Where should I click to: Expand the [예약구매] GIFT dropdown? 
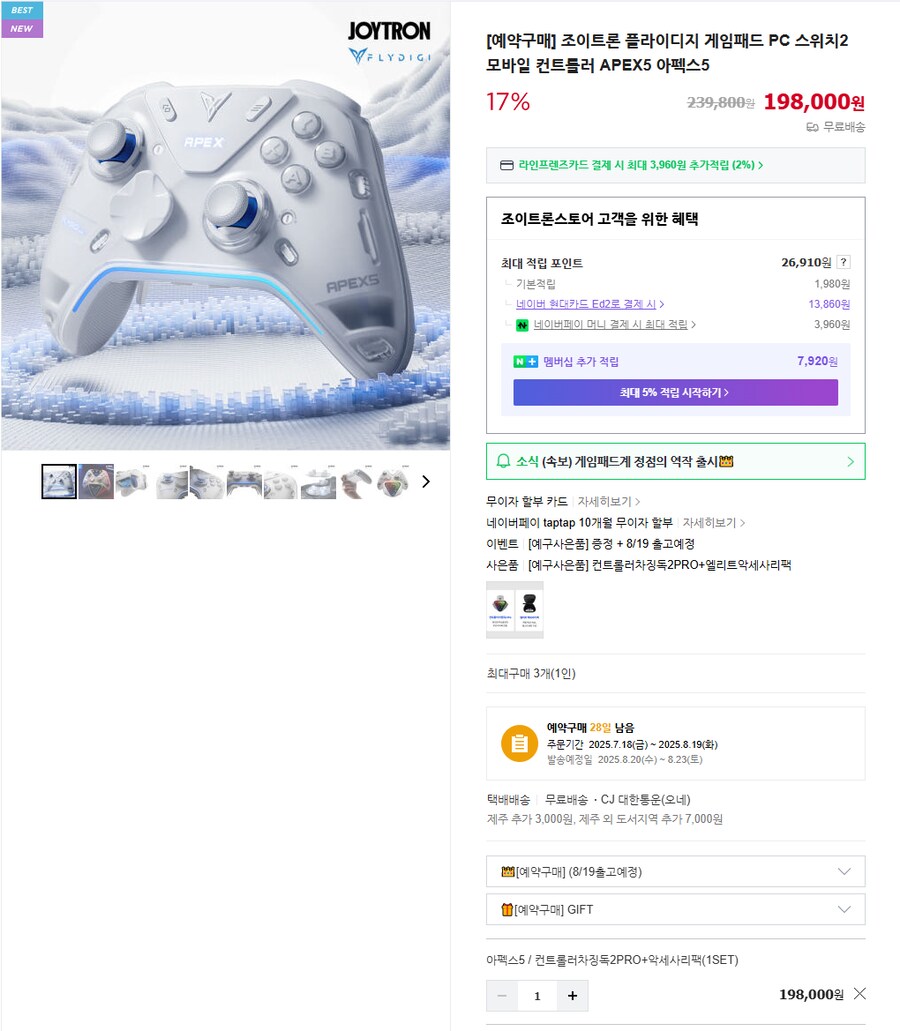[675, 910]
